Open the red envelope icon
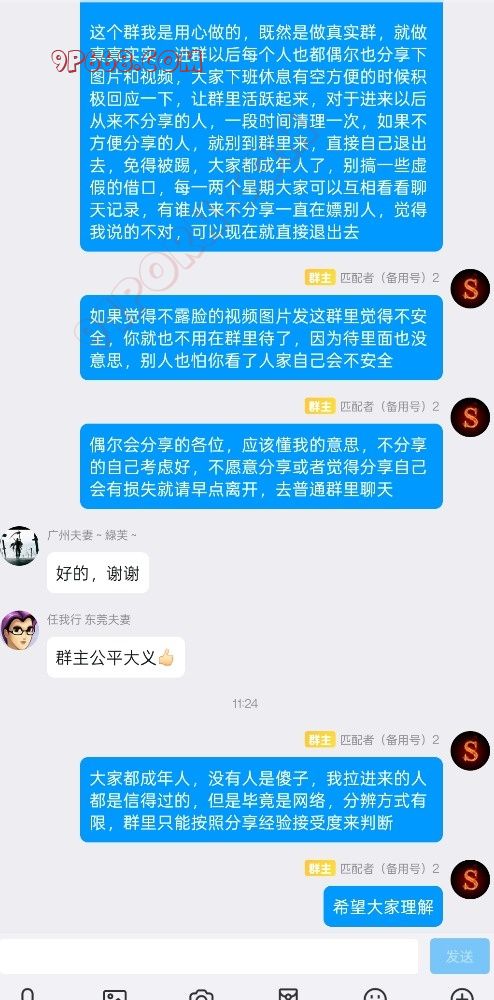494x1000 pixels. (288, 994)
